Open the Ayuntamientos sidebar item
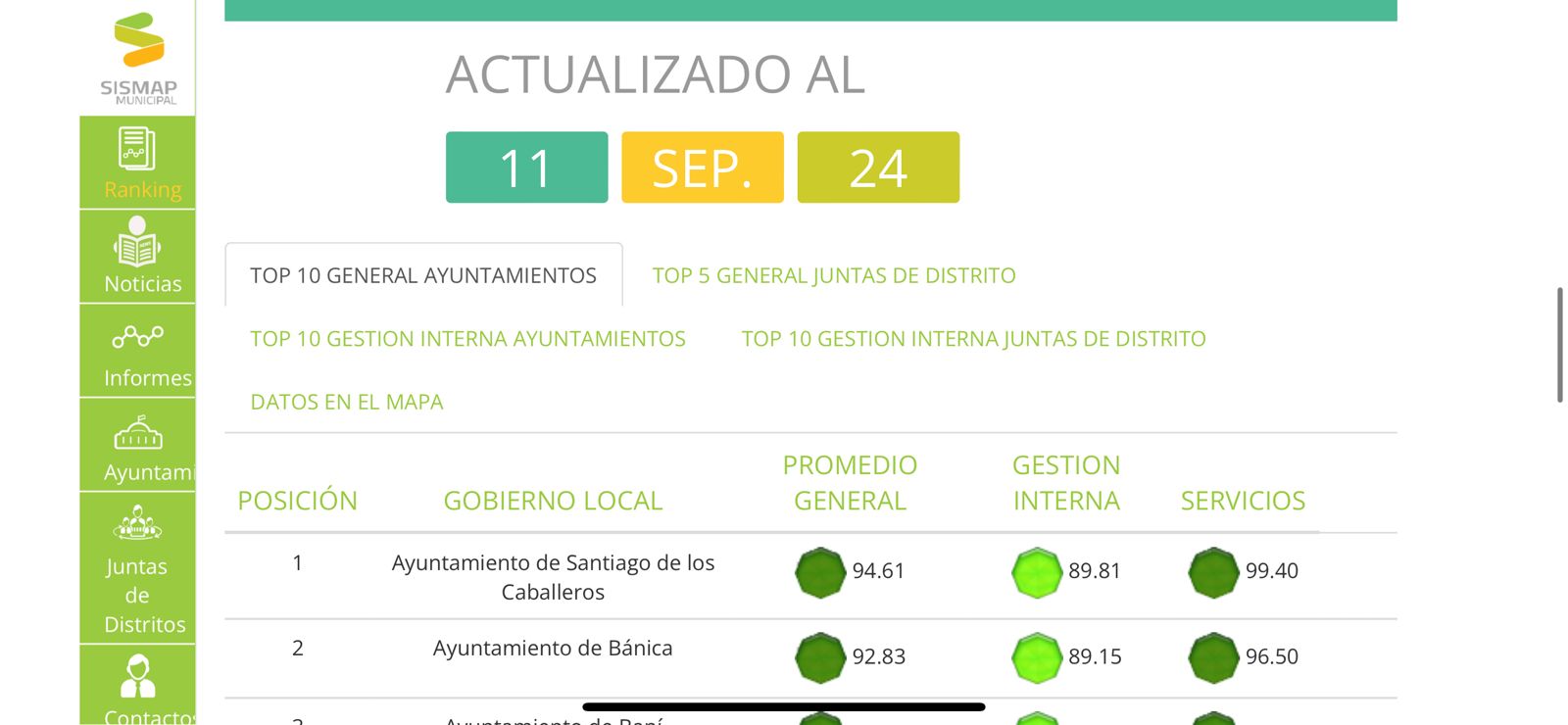The image size is (1568, 725). [137, 445]
